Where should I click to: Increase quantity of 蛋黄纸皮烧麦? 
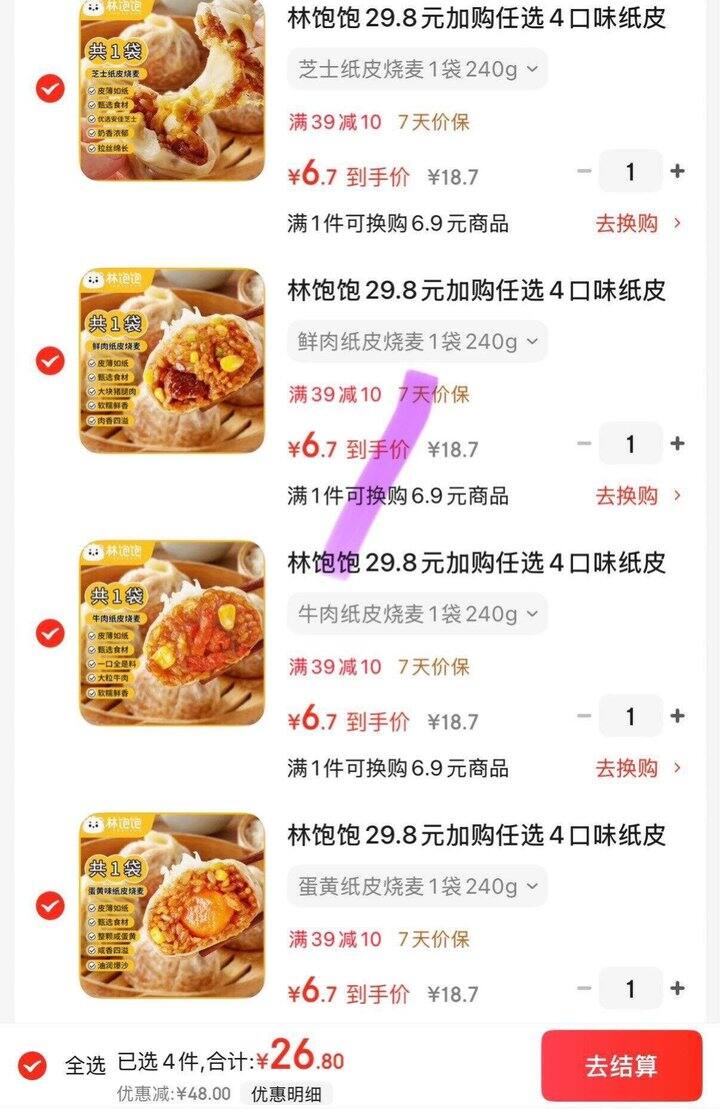tap(678, 989)
